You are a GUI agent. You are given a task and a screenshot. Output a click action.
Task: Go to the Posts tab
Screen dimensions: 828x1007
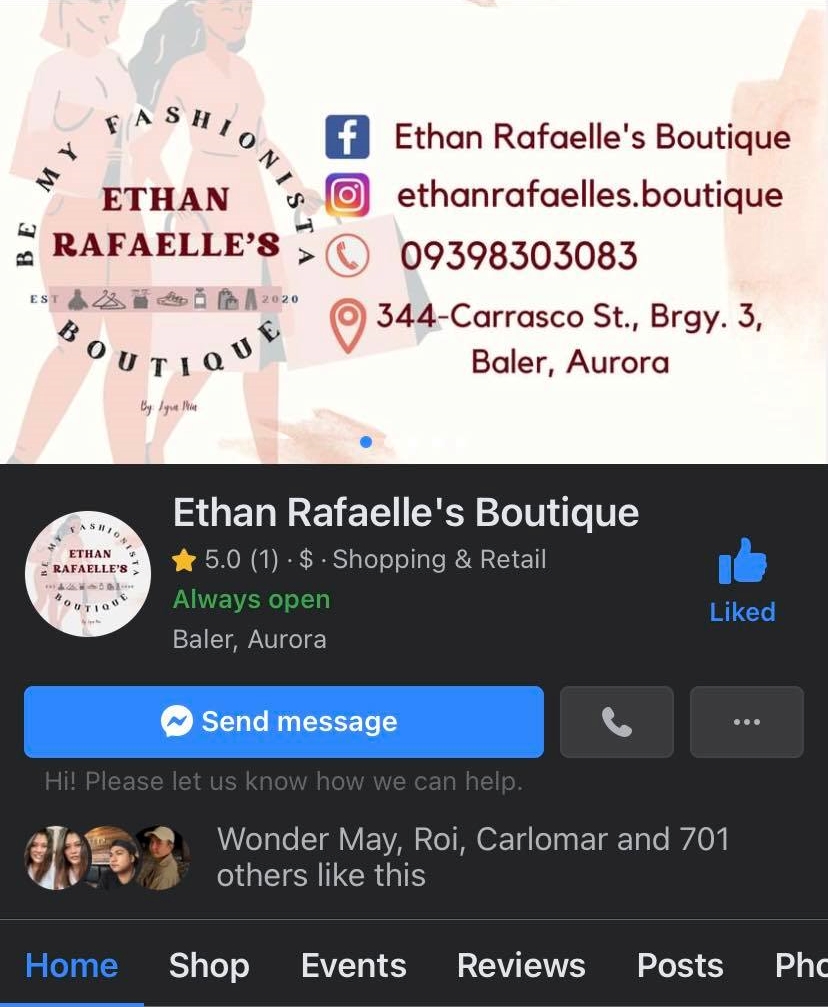click(x=680, y=965)
